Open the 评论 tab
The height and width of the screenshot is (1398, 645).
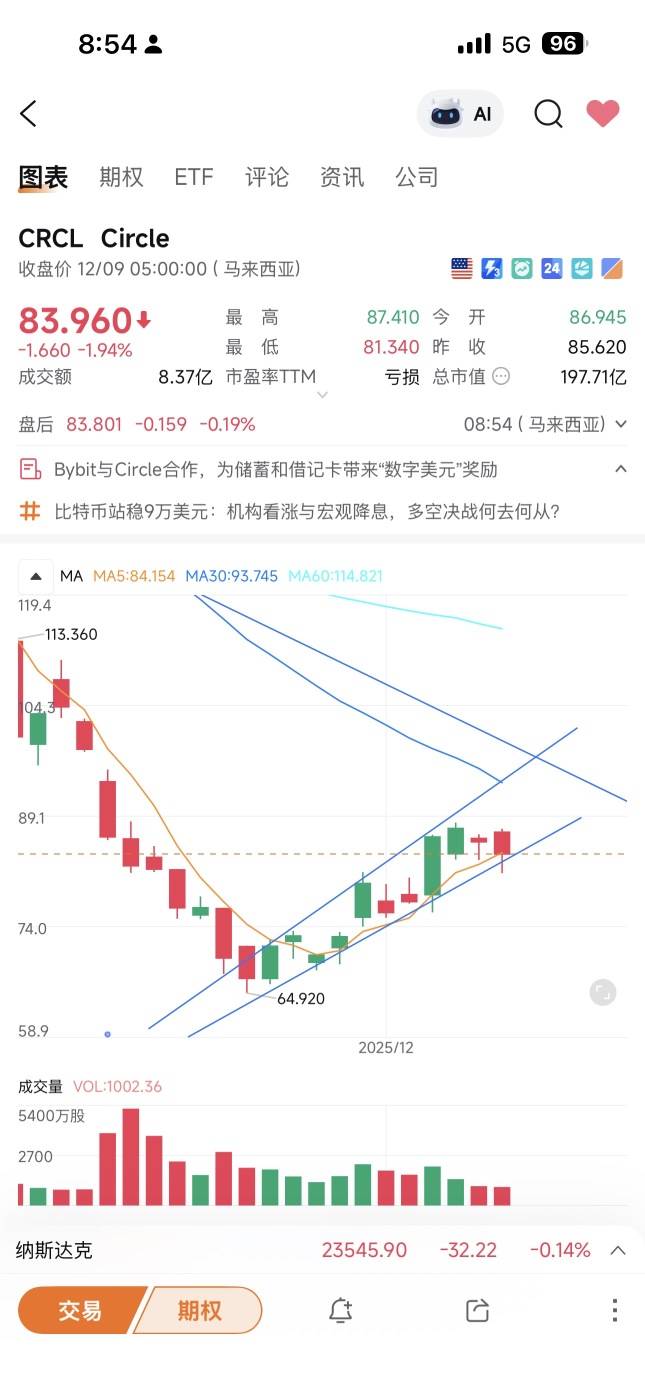click(x=267, y=177)
